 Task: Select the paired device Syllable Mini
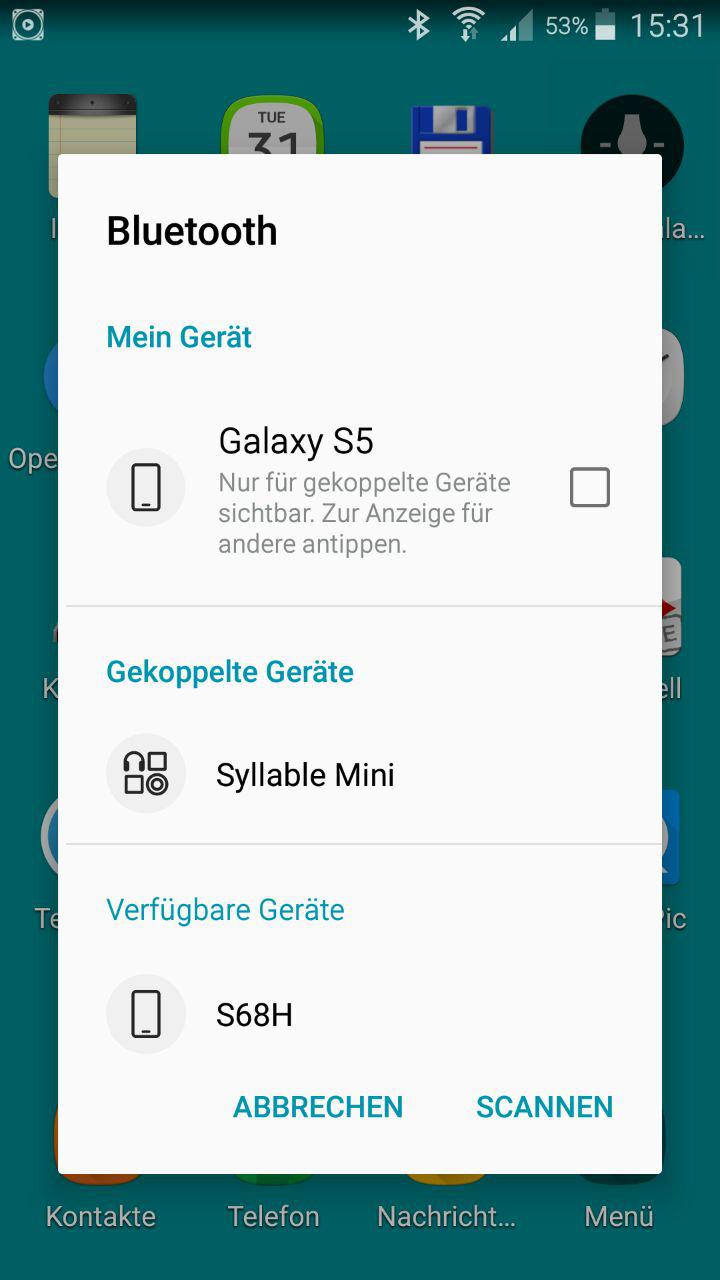(305, 775)
